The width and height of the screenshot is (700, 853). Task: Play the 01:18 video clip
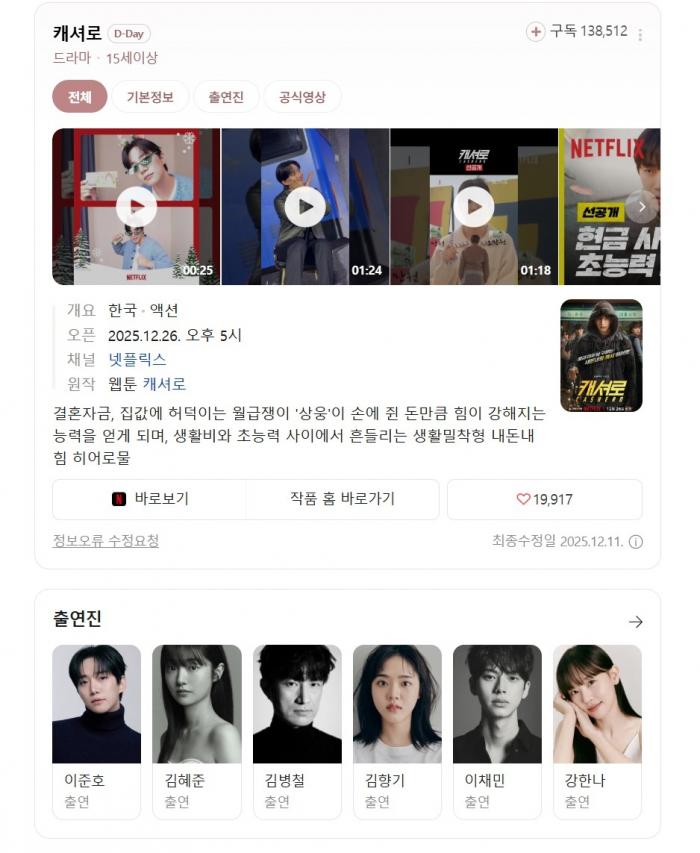point(474,207)
